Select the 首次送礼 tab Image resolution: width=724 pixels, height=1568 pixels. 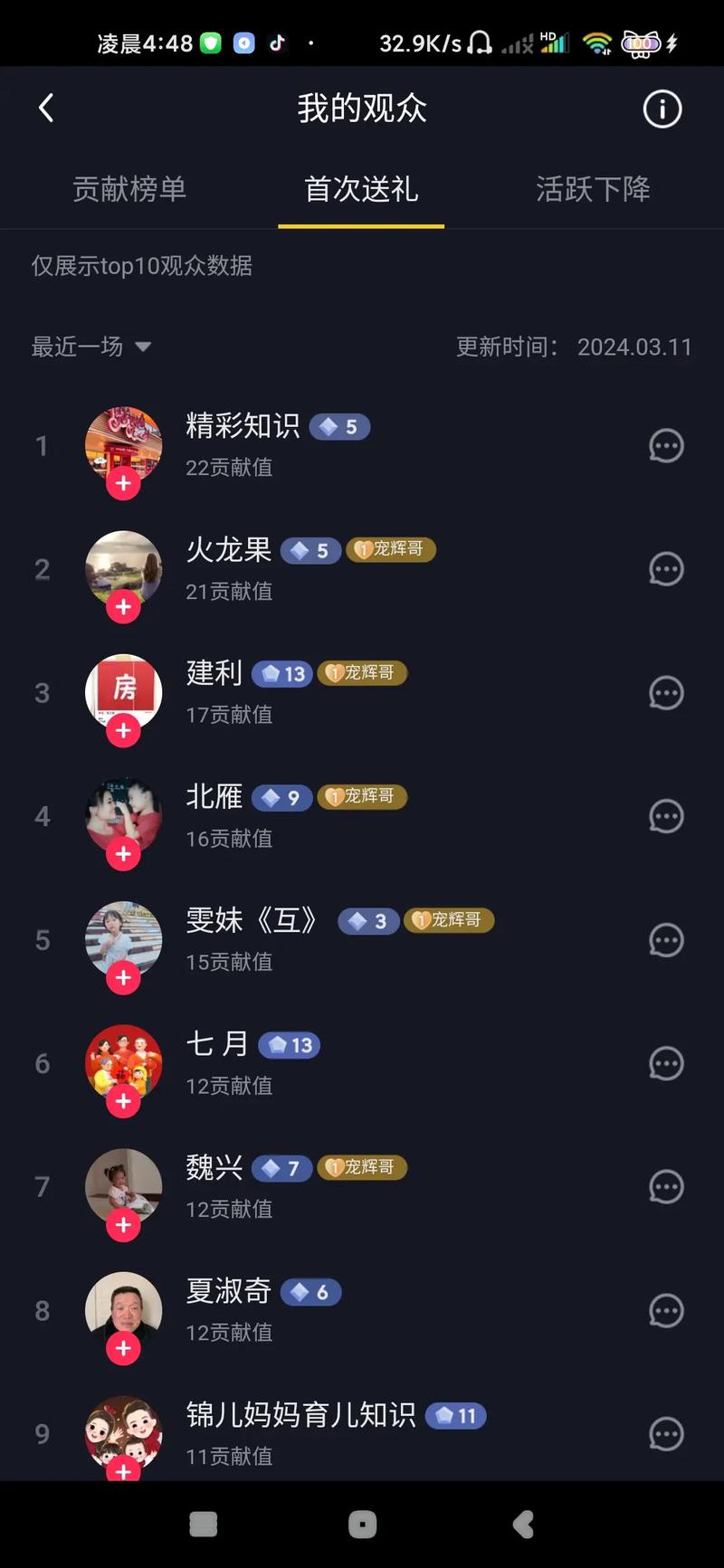click(x=361, y=189)
